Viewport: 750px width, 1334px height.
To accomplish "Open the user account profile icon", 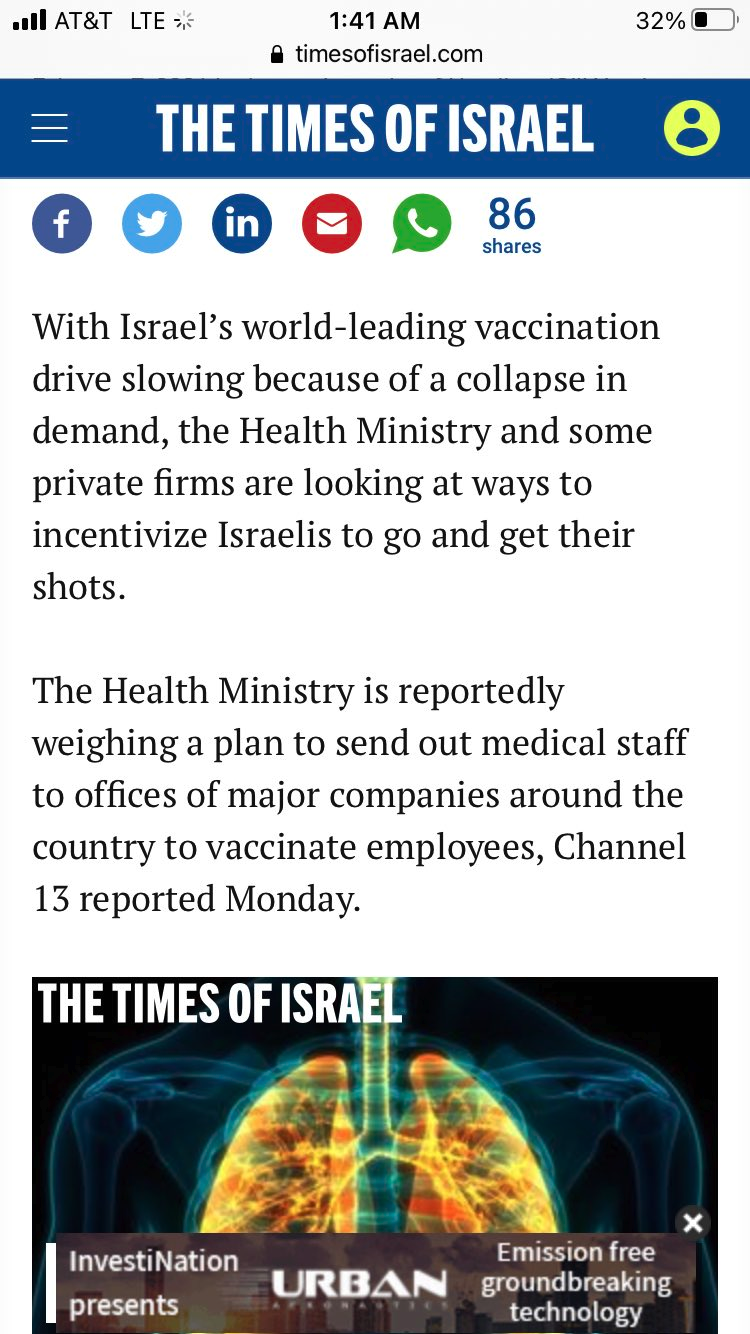I will coord(692,129).
